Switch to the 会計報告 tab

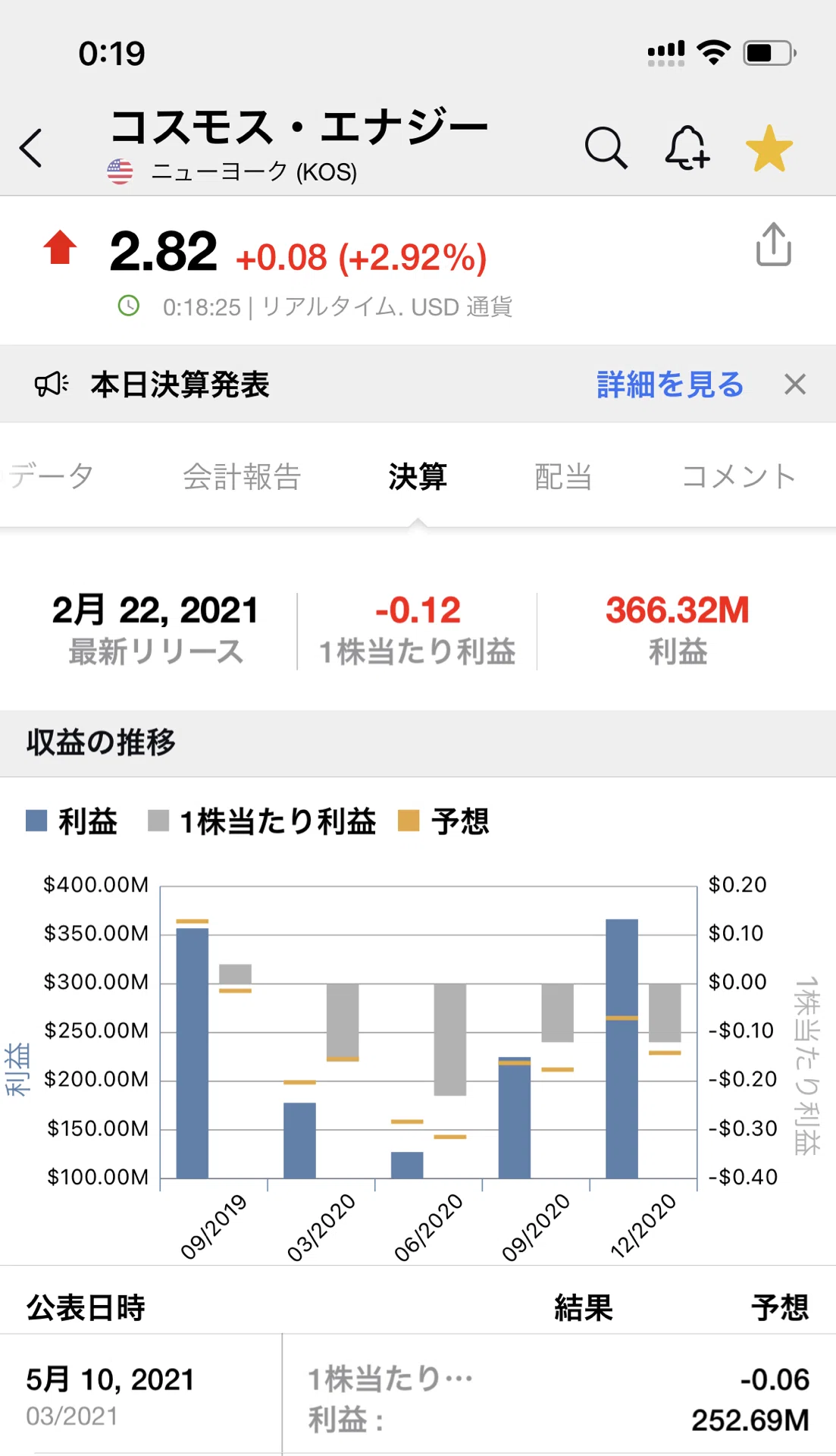coord(242,476)
